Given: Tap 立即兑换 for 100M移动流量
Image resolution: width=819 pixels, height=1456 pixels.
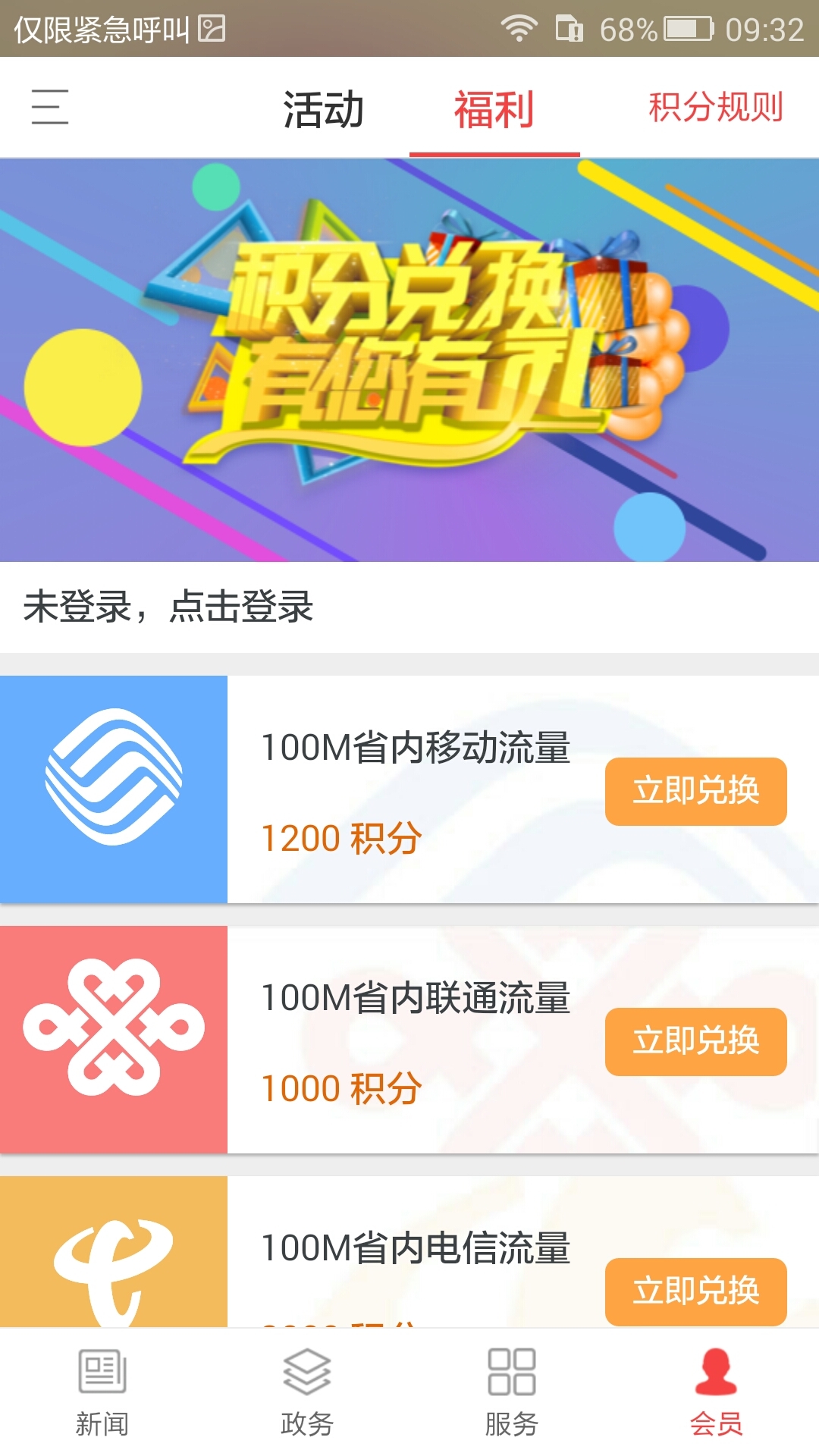Looking at the screenshot, I should pyautogui.click(x=695, y=791).
